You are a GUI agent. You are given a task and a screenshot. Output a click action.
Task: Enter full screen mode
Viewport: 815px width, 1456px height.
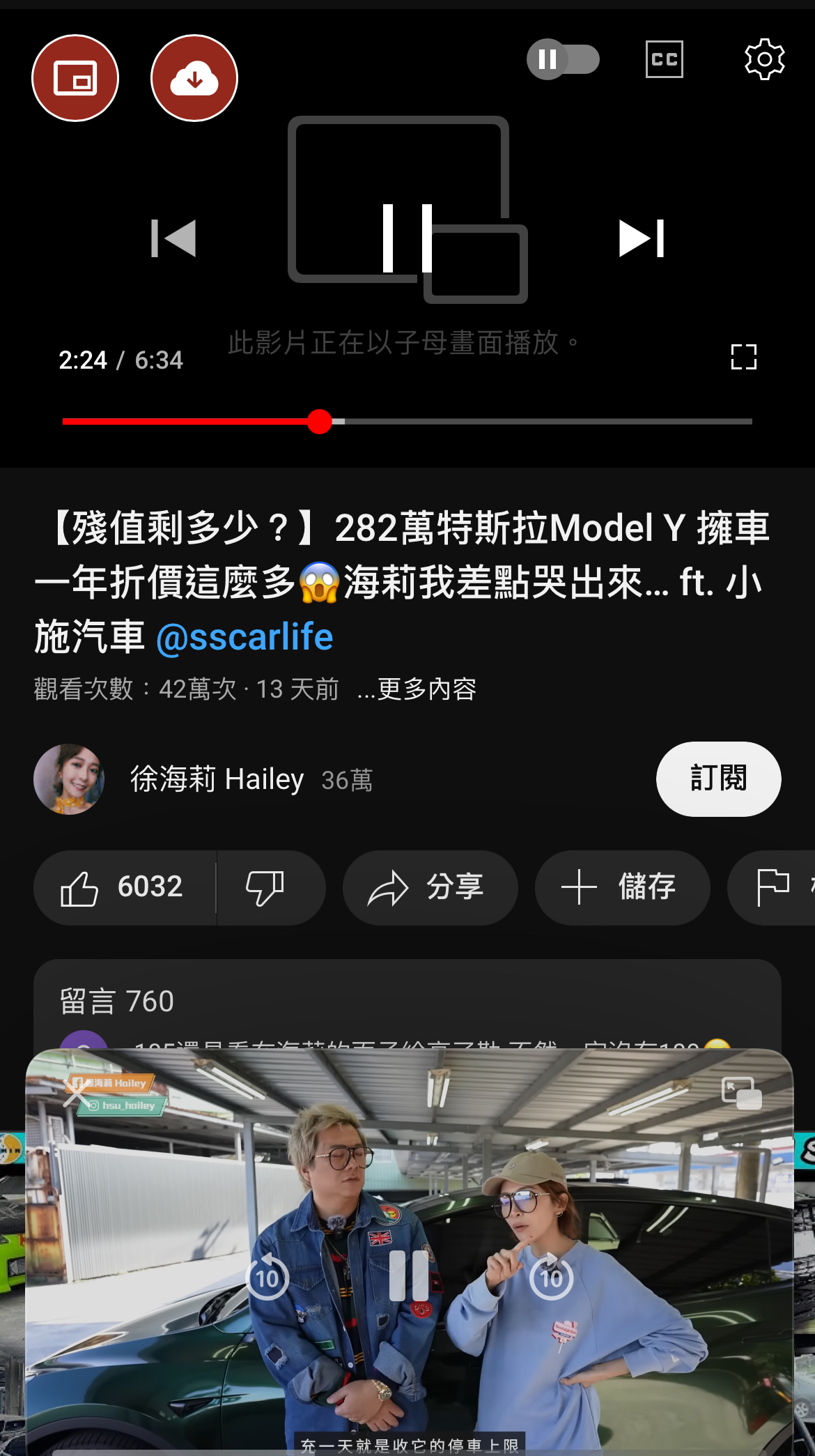[743, 357]
